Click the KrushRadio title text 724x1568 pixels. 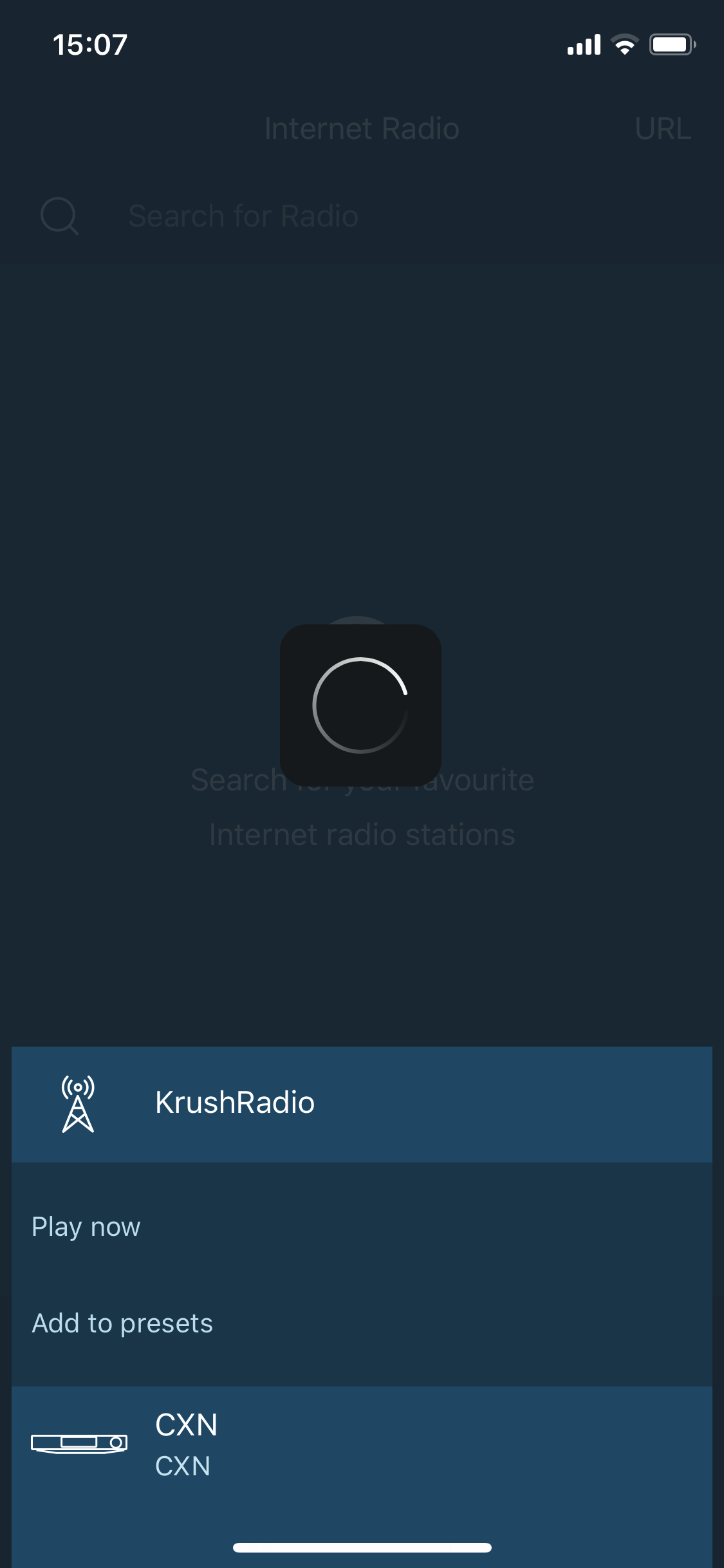point(234,1101)
